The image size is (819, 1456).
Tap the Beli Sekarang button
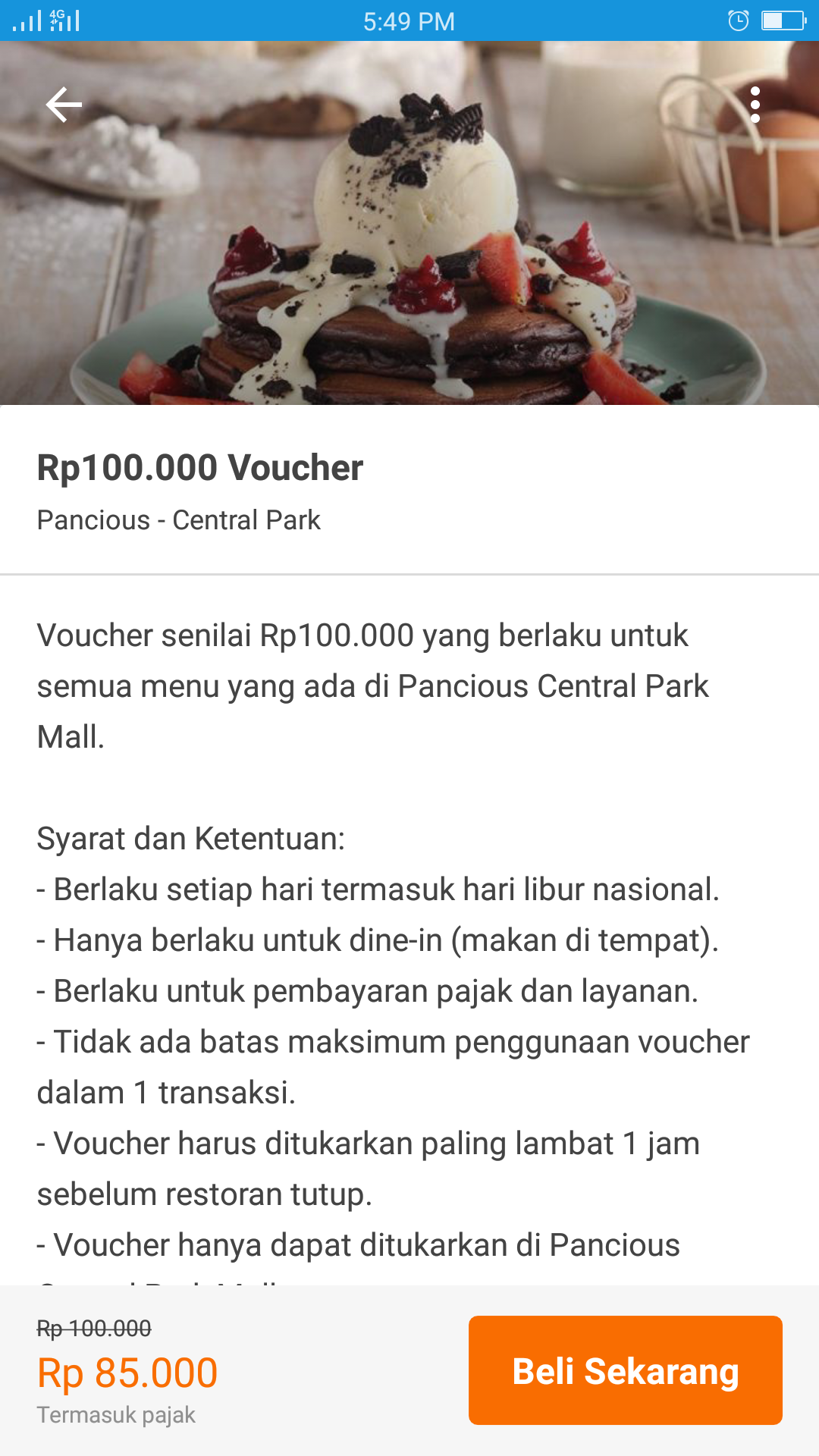click(x=625, y=1370)
